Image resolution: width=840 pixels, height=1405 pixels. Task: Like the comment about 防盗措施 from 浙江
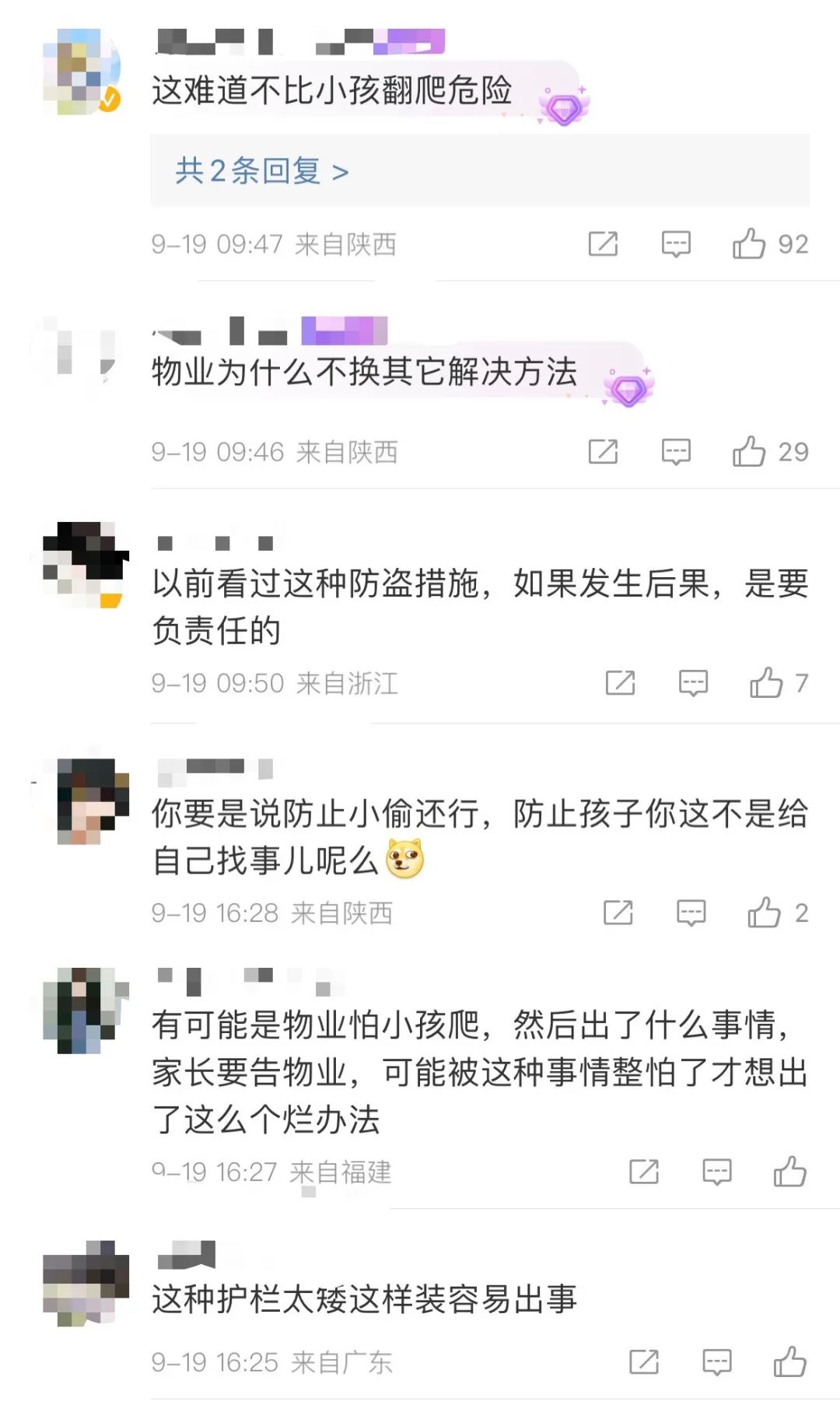pyautogui.click(x=766, y=683)
